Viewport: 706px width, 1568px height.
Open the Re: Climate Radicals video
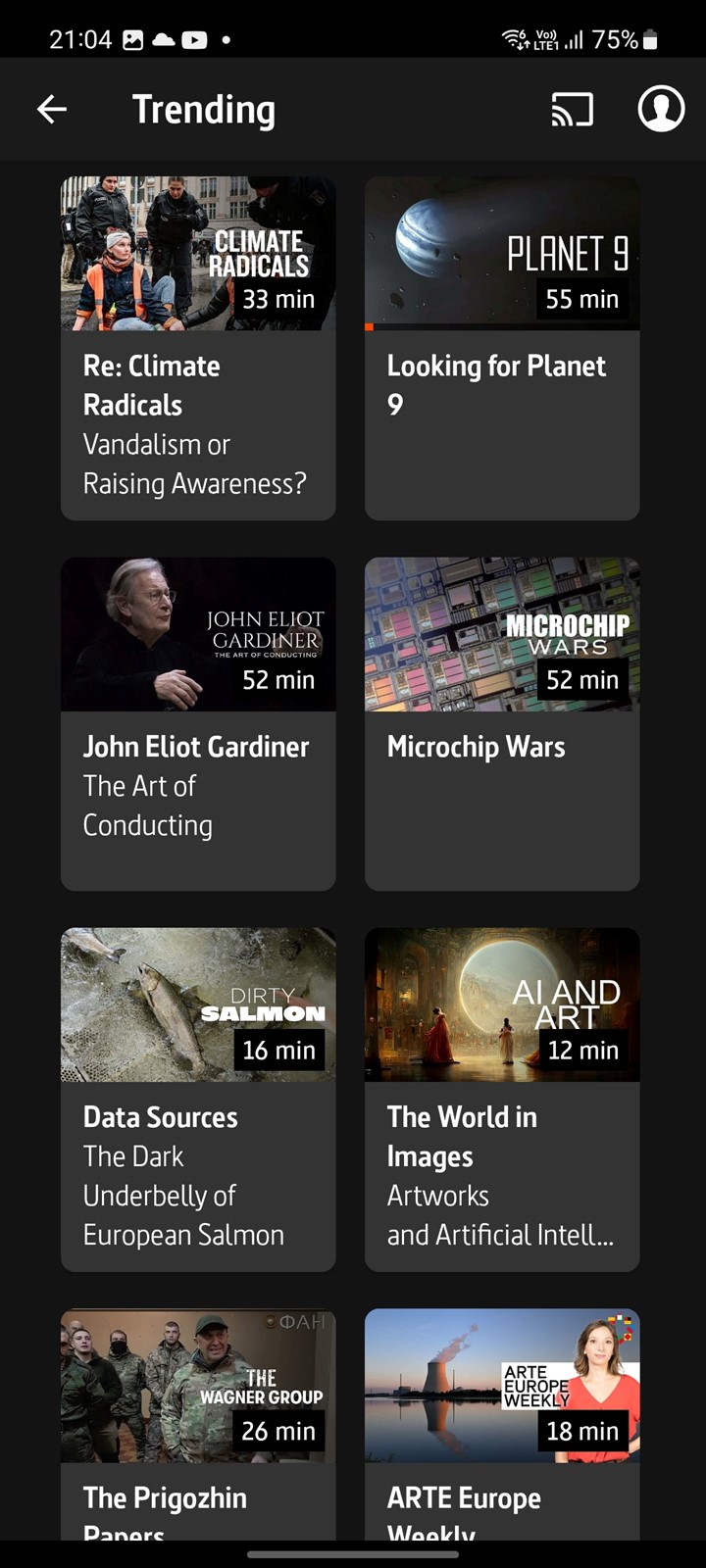[x=198, y=348]
